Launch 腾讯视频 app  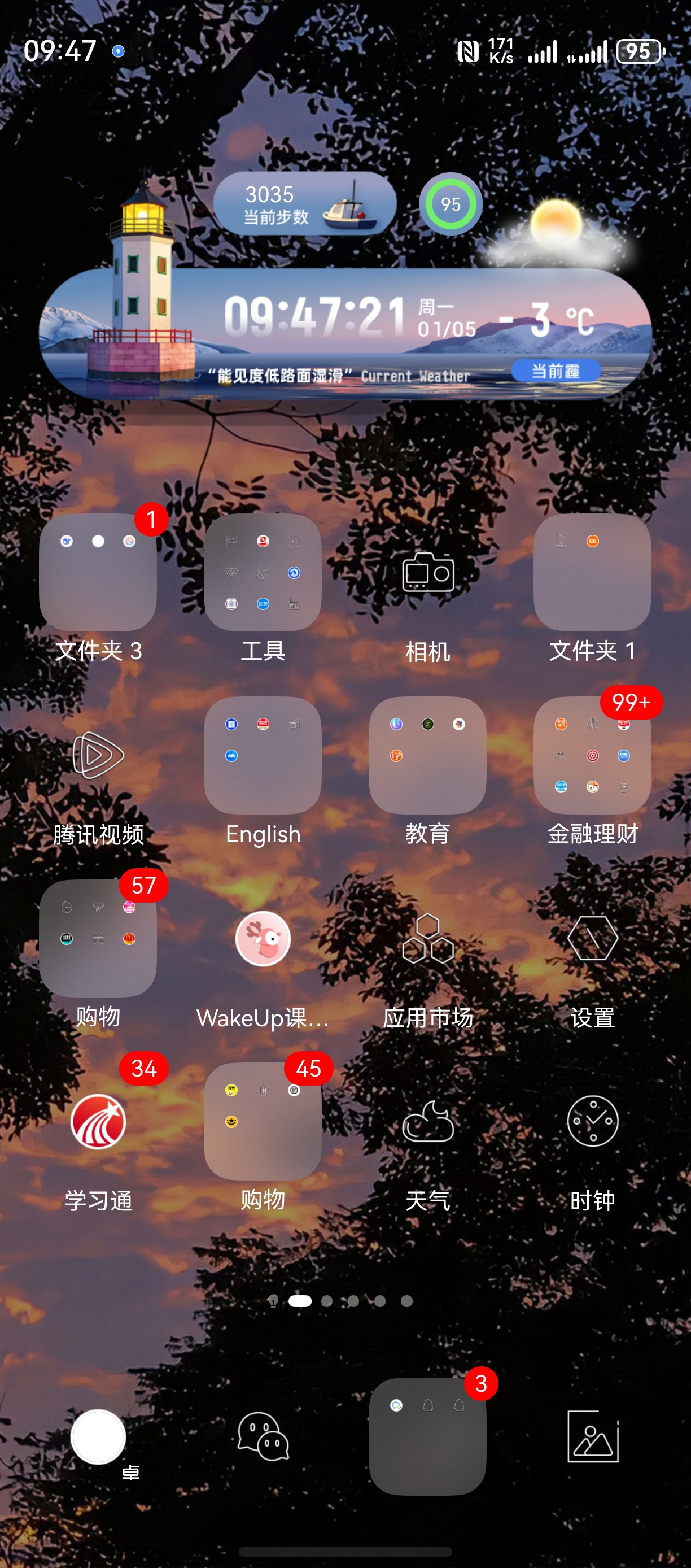coord(98,755)
